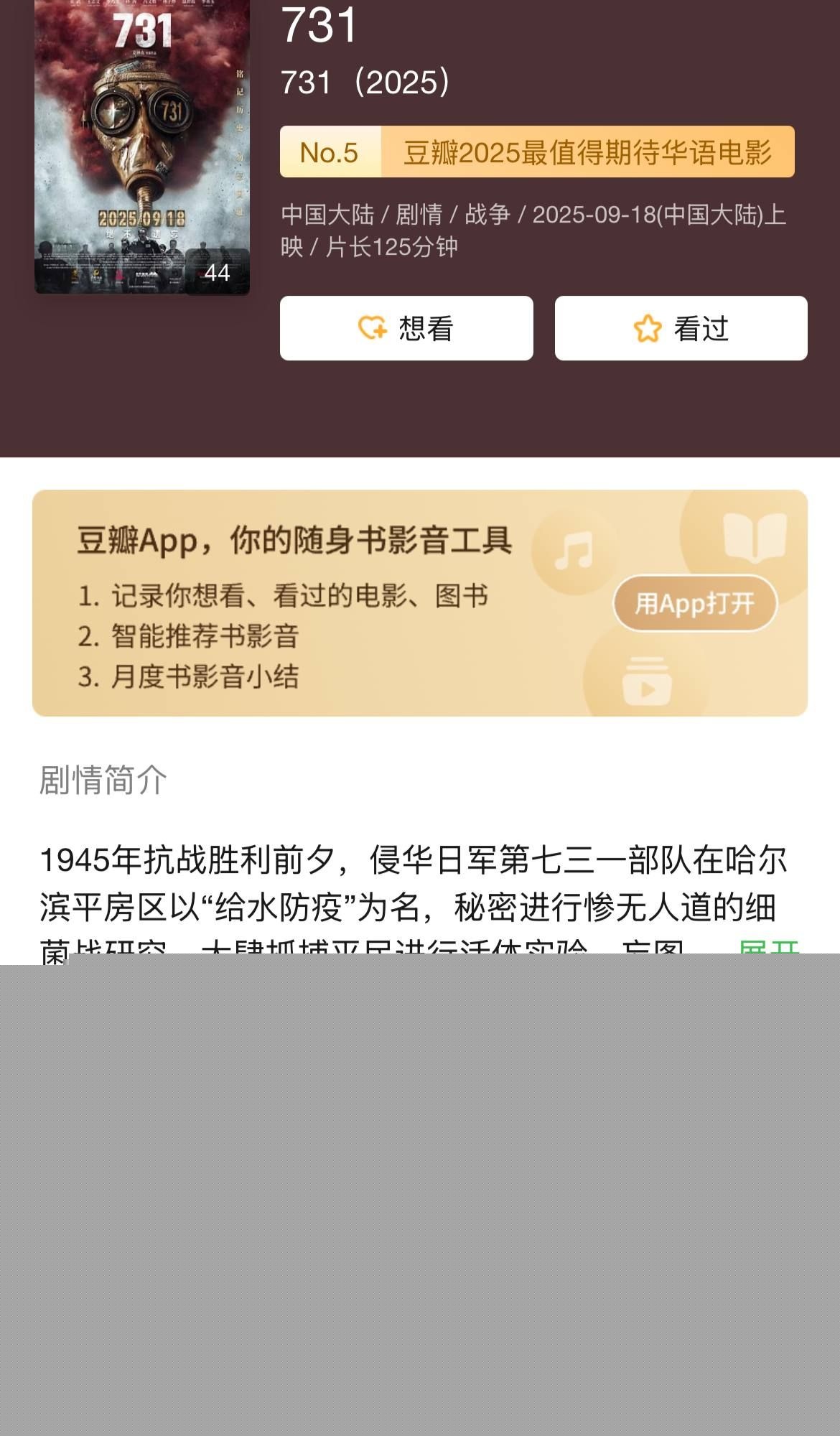Mark the movie as 看过
The image size is (840, 1436).
(x=679, y=328)
